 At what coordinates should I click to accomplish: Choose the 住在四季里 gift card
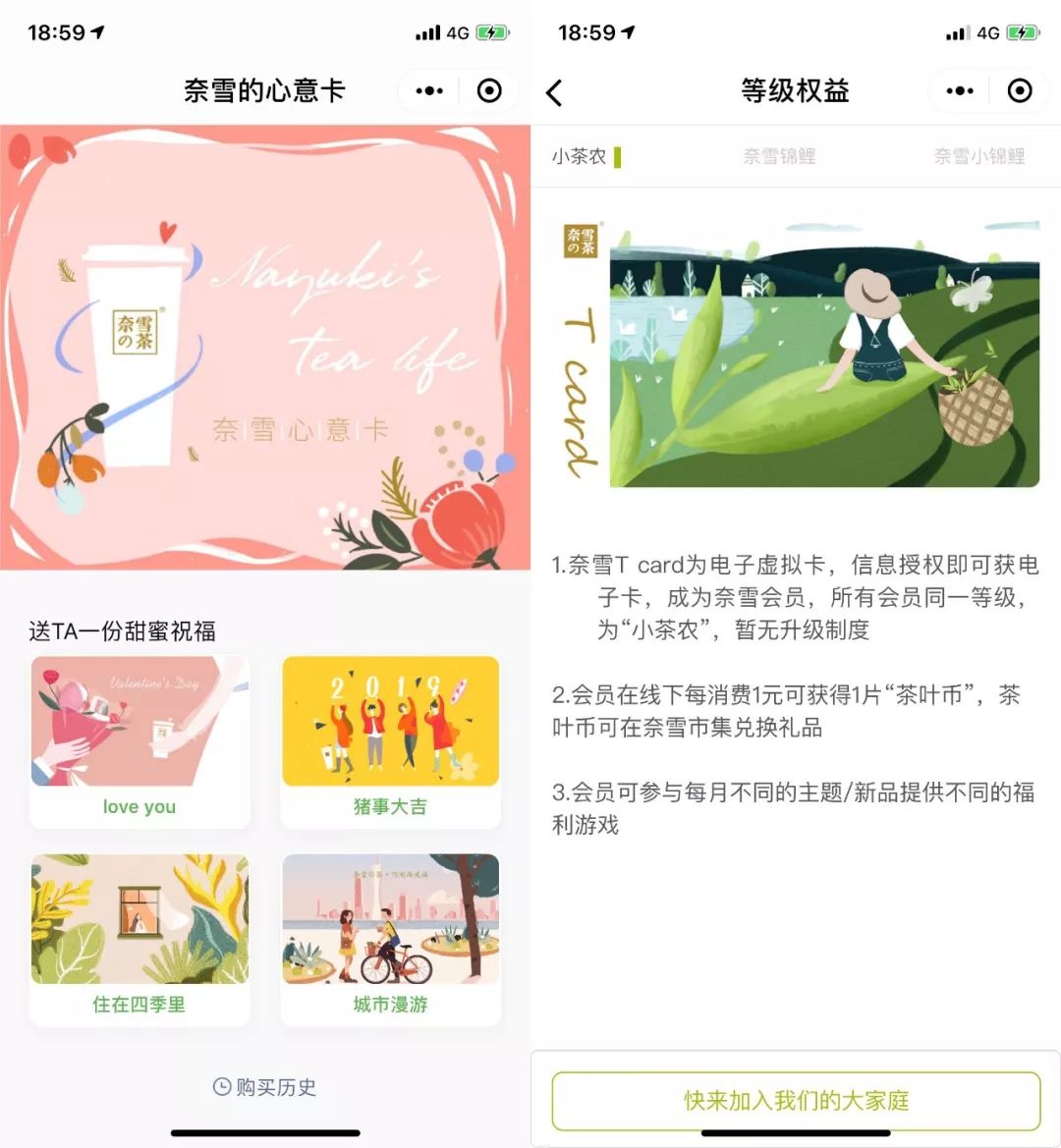point(140,939)
